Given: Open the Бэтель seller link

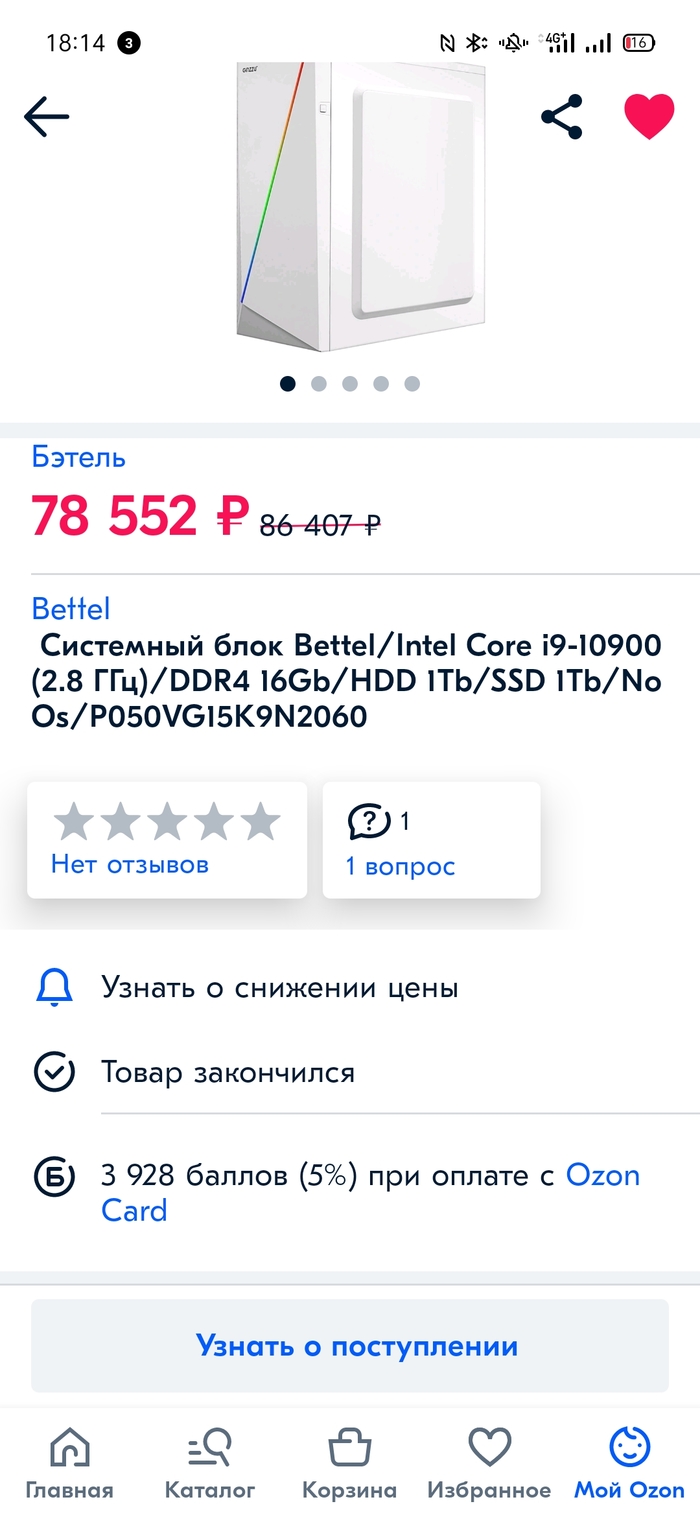Looking at the screenshot, I should tap(78, 457).
